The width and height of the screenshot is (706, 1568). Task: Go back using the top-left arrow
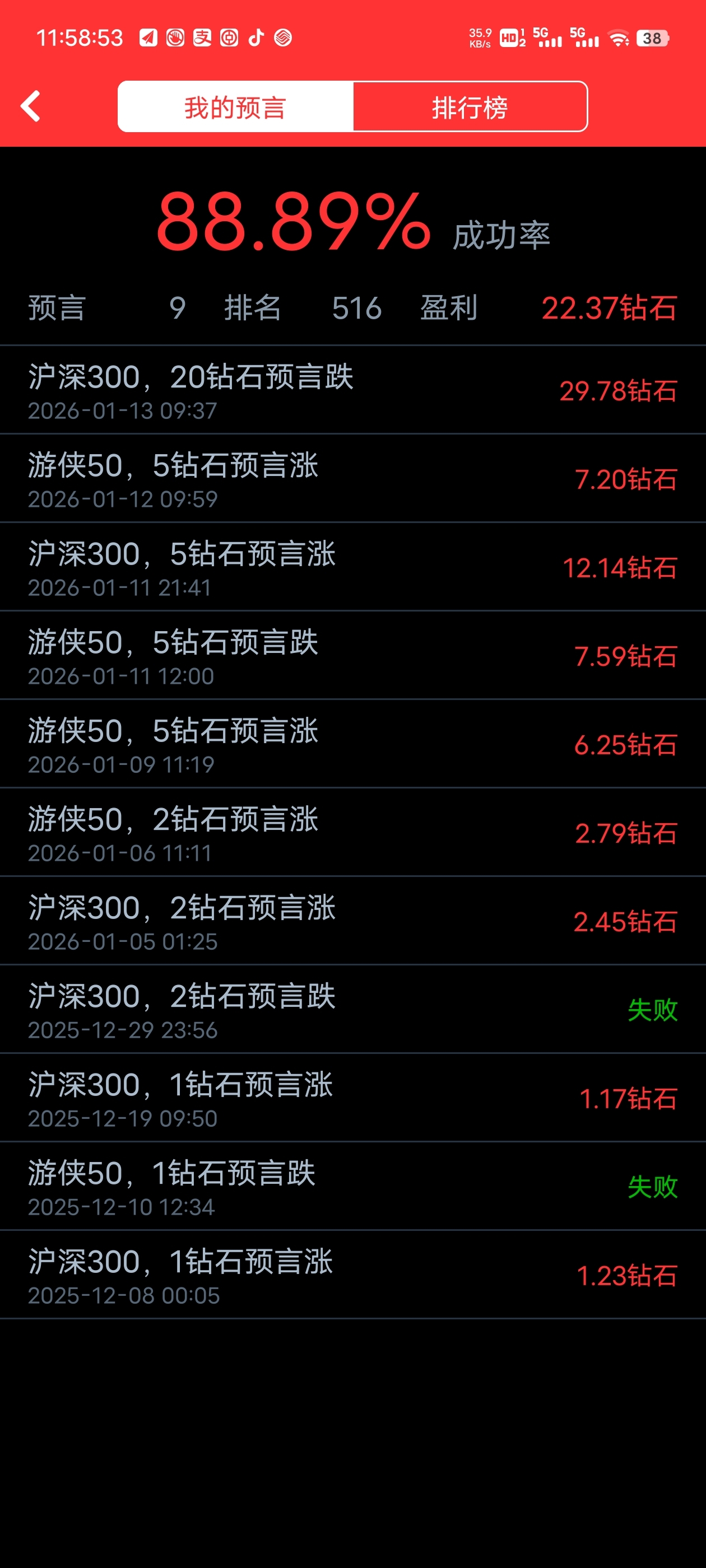[x=30, y=106]
